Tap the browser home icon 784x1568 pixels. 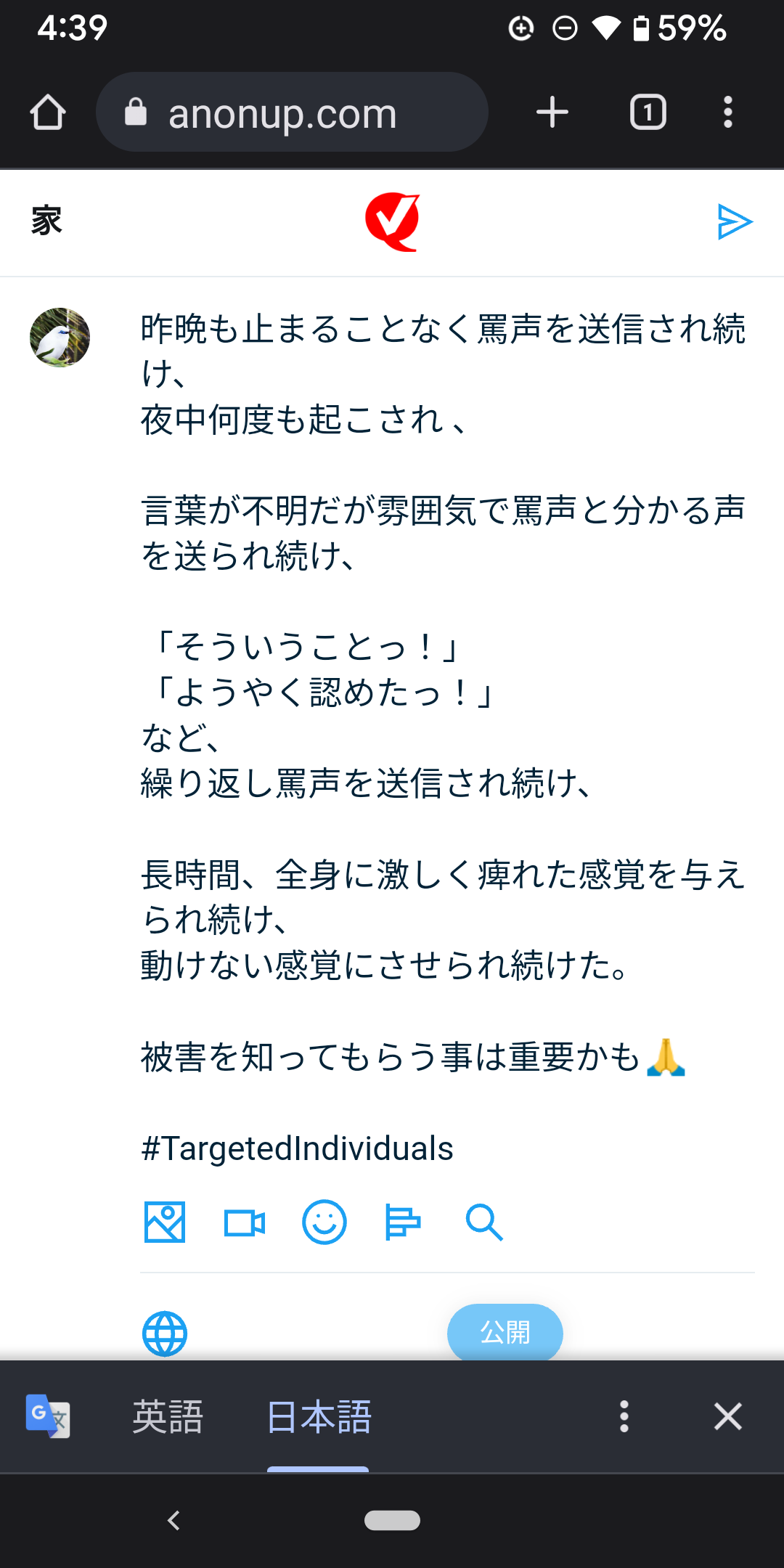pos(48,113)
